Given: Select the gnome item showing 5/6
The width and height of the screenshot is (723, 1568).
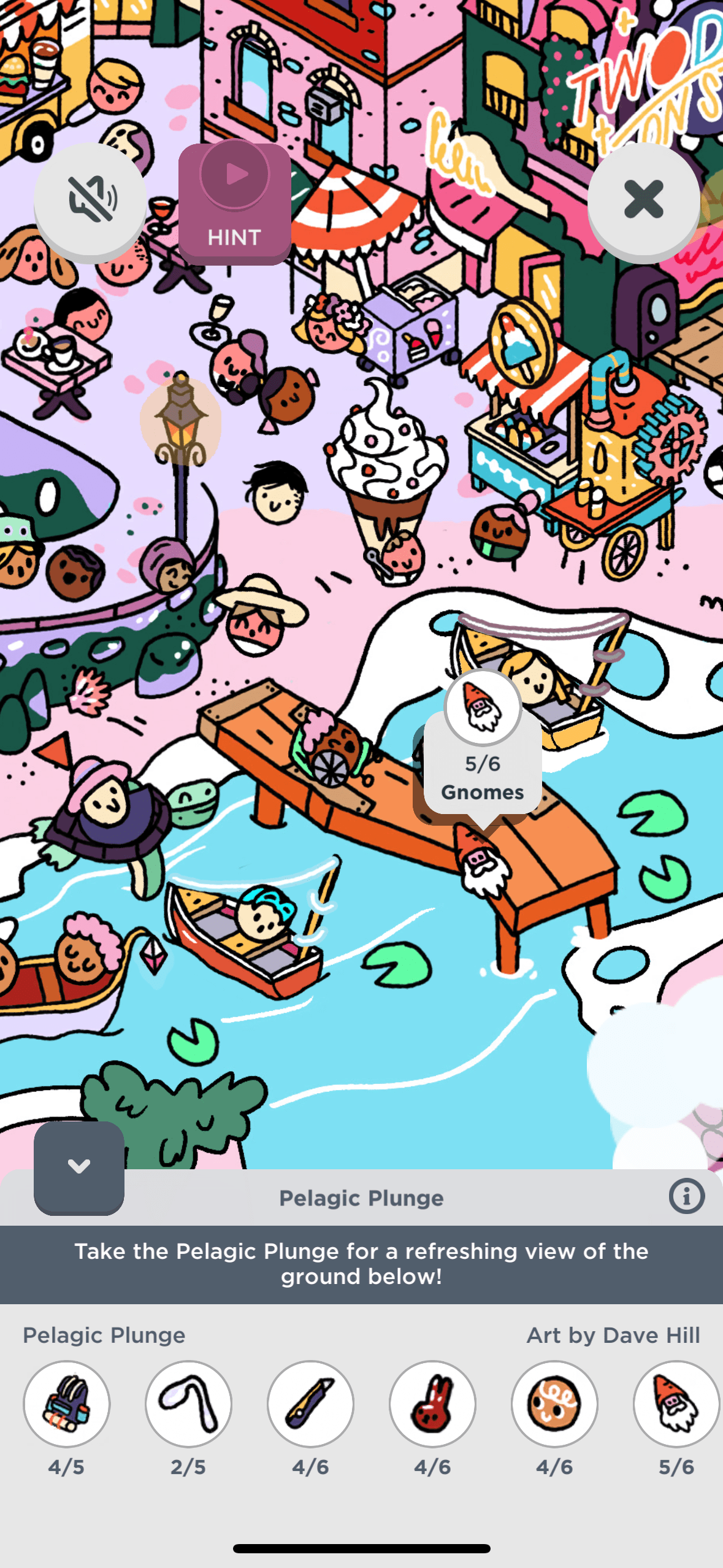Looking at the screenshot, I should coord(676,1402).
